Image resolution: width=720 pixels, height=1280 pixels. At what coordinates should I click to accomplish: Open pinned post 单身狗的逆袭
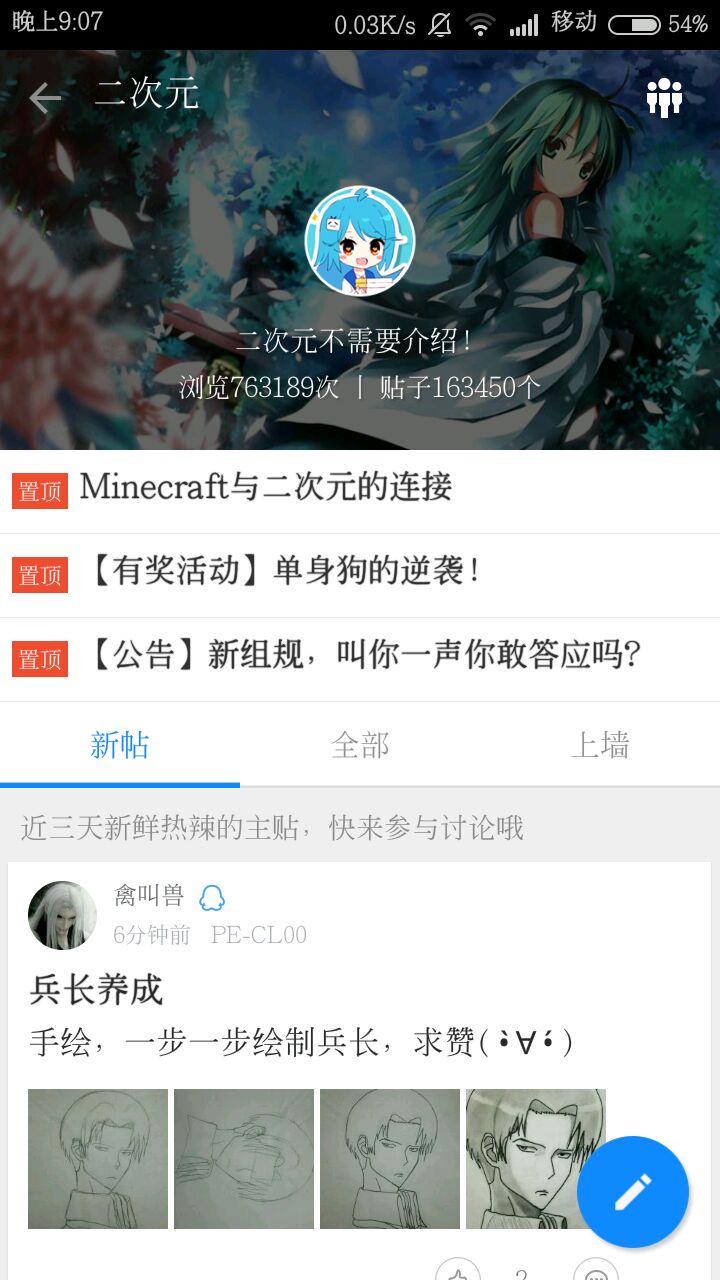point(284,572)
